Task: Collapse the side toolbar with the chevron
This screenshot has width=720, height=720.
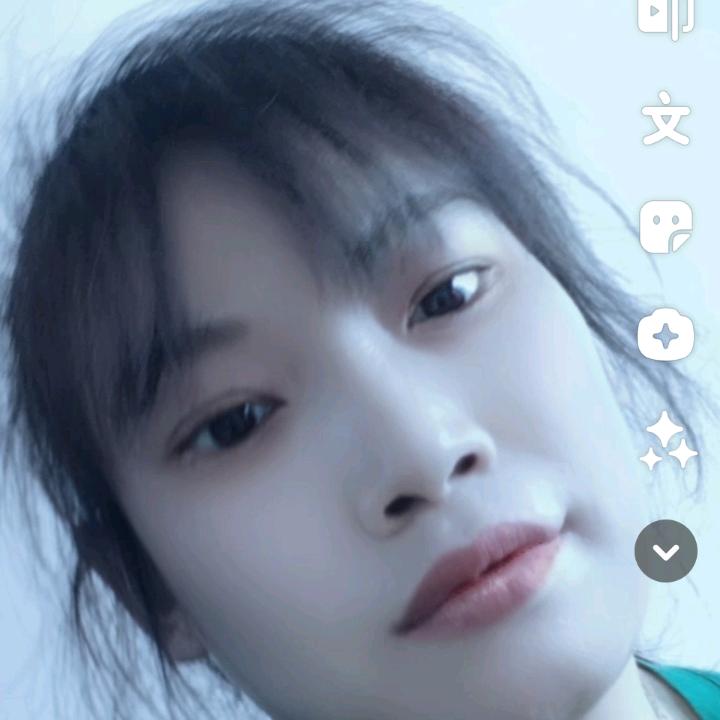Action: [666, 551]
